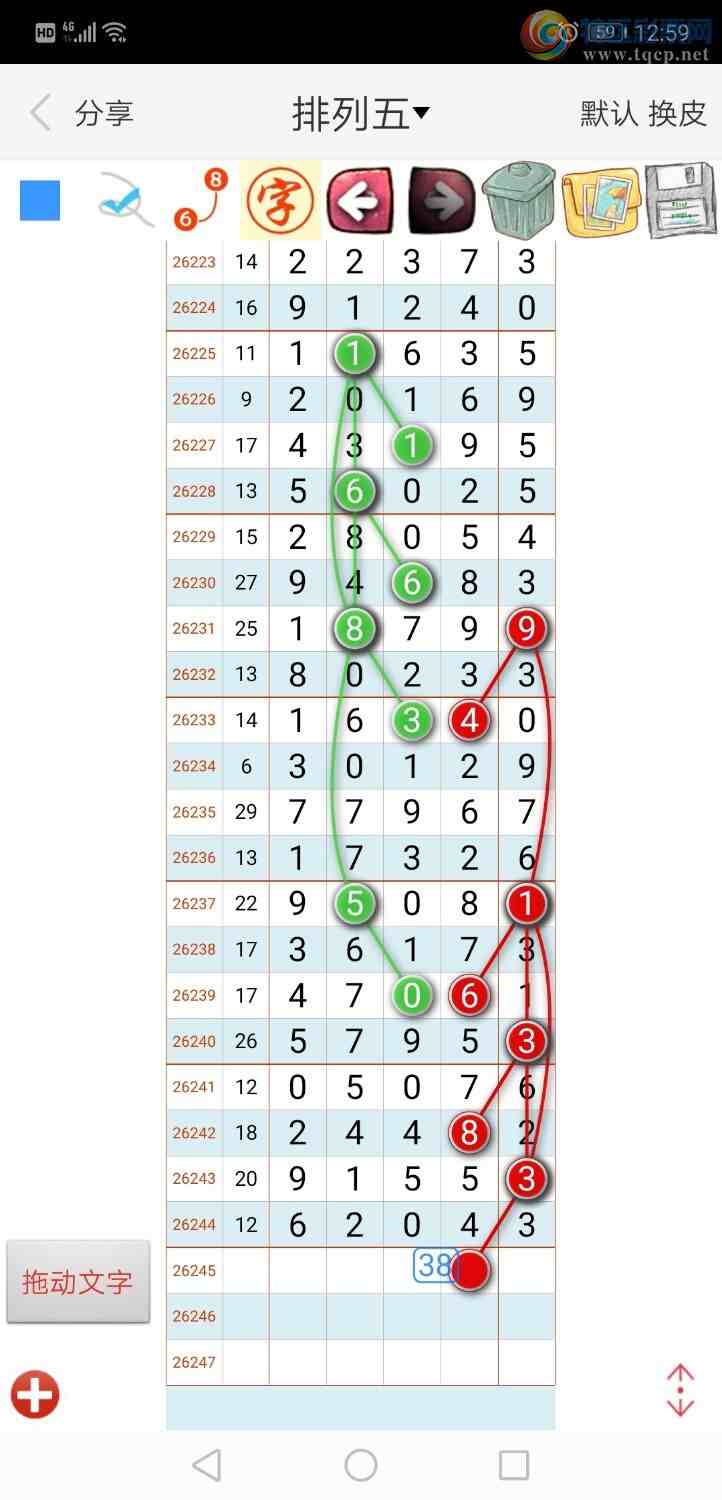The width and height of the screenshot is (722, 1500).
Task: Tap the red plus circle button
Action: [x=35, y=1394]
